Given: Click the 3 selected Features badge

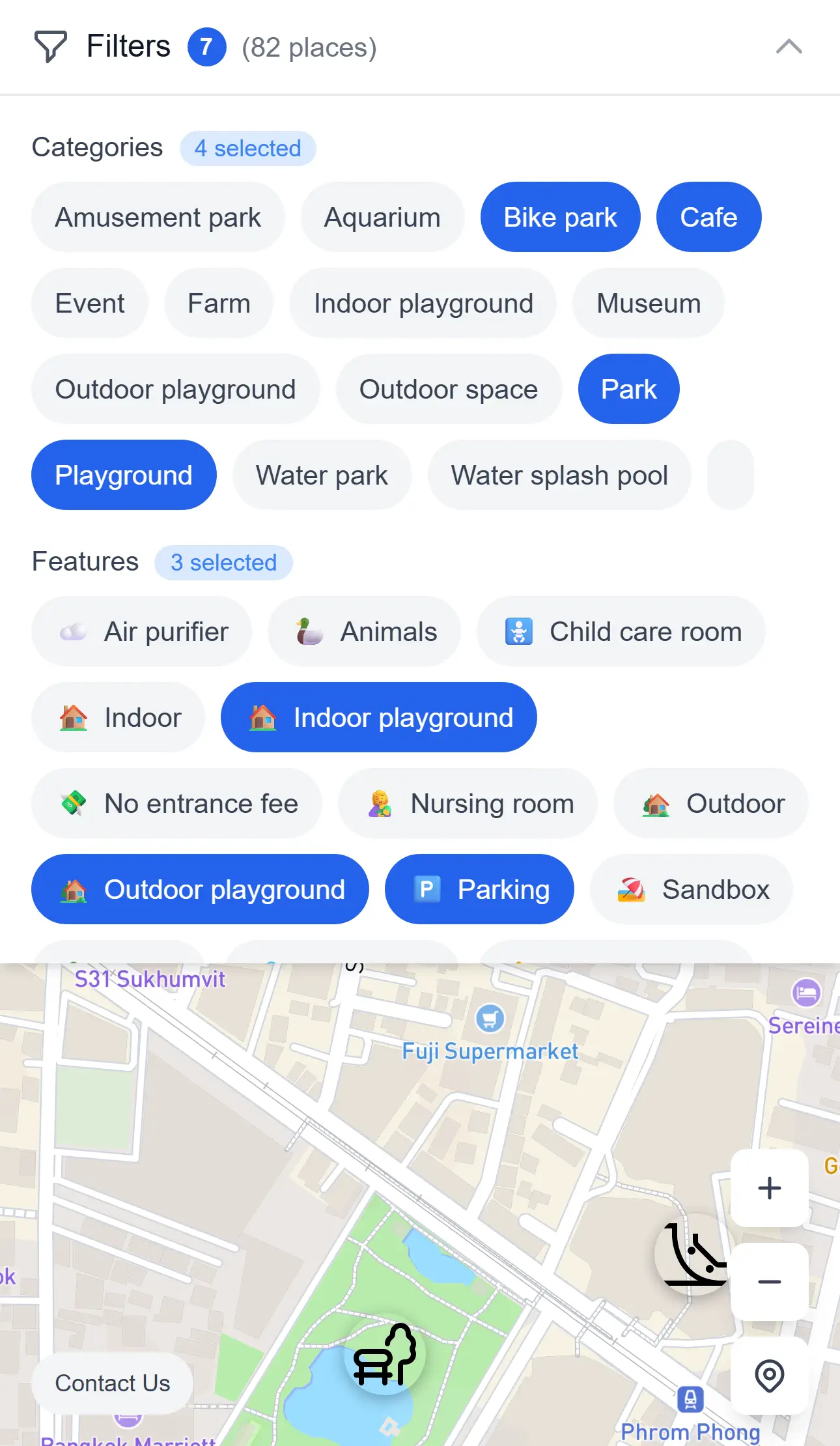Looking at the screenshot, I should [x=224, y=562].
